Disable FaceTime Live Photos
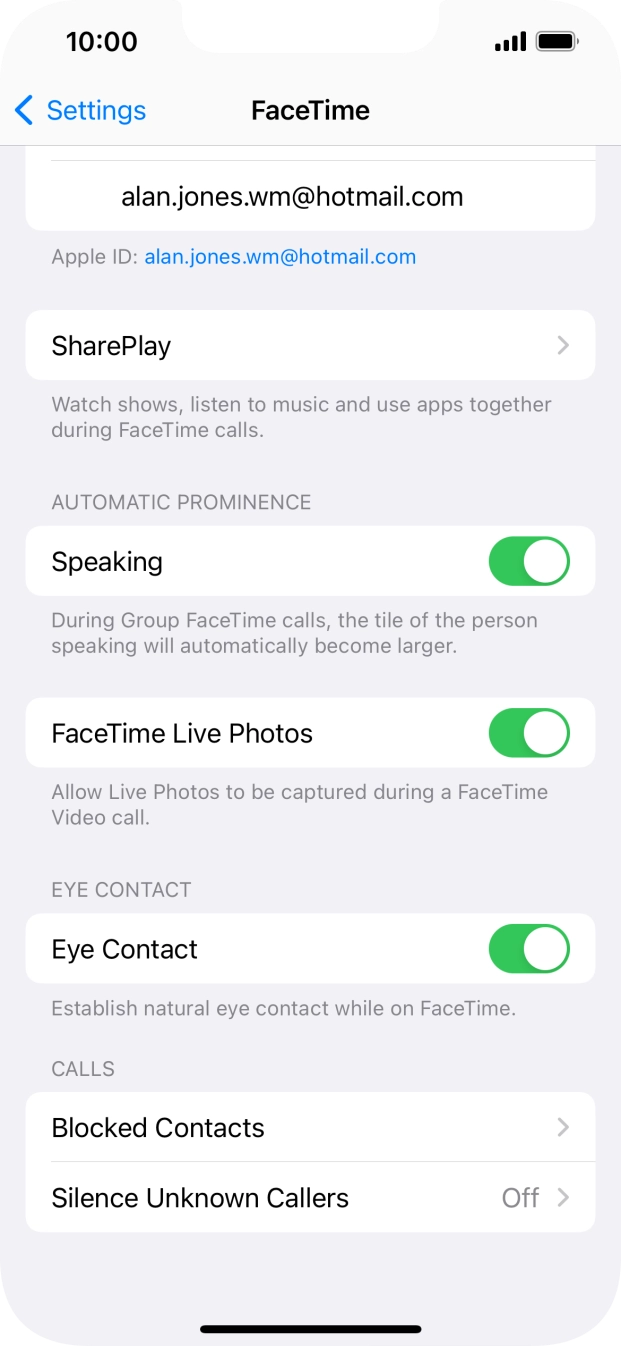 pos(528,733)
